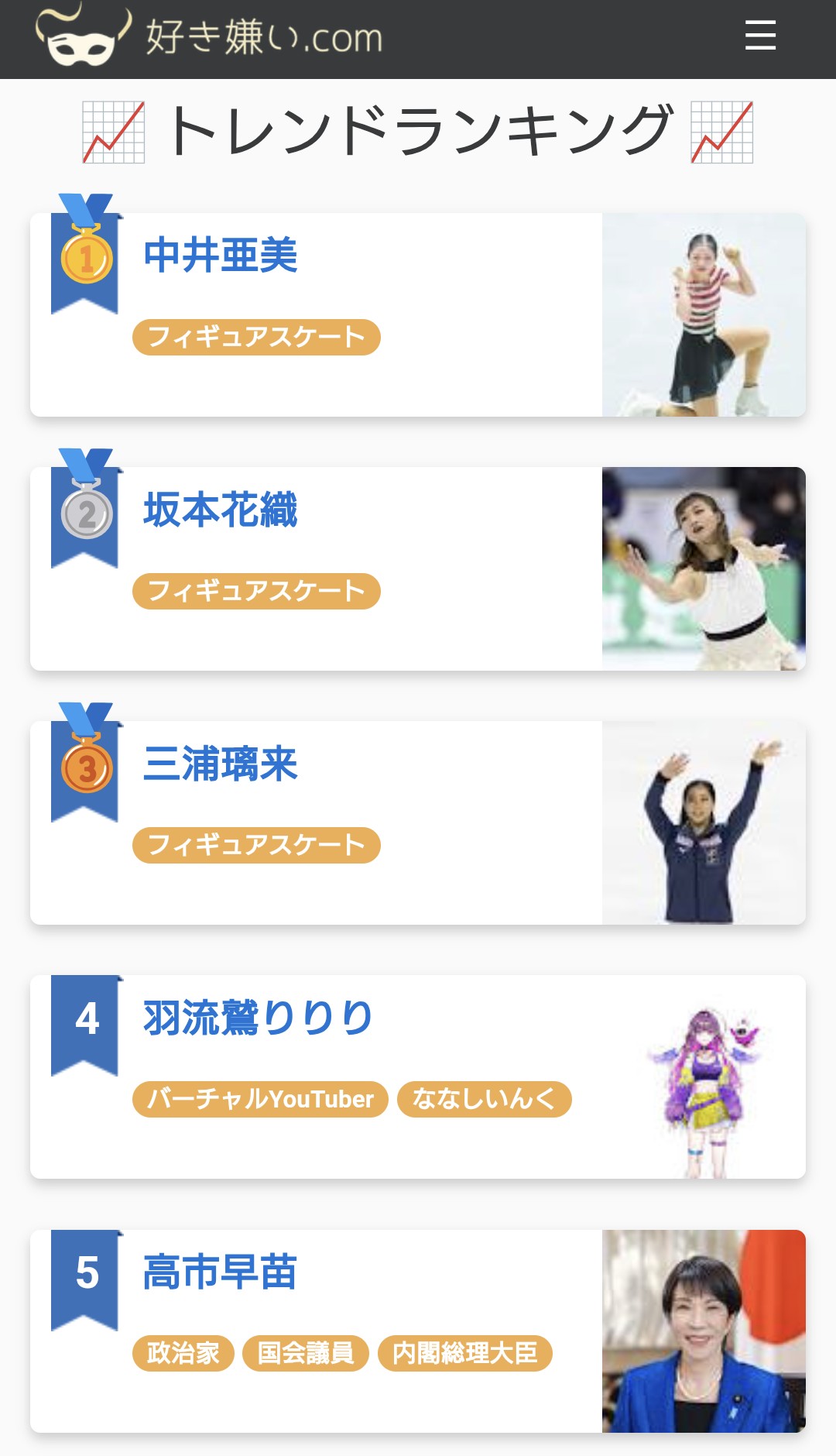Open 羽流鷲りりり's ranking page
Image resolution: width=836 pixels, height=1456 pixels.
click(x=258, y=1018)
